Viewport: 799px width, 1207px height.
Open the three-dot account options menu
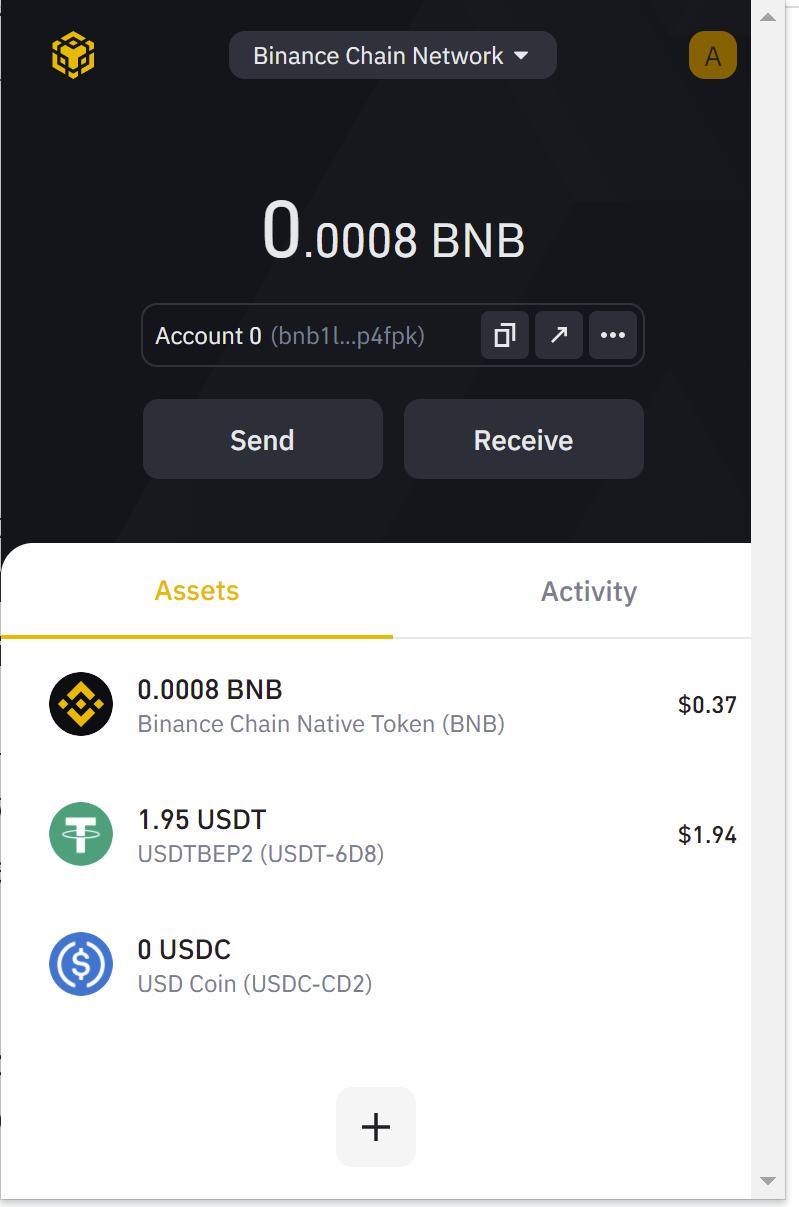[613, 335]
